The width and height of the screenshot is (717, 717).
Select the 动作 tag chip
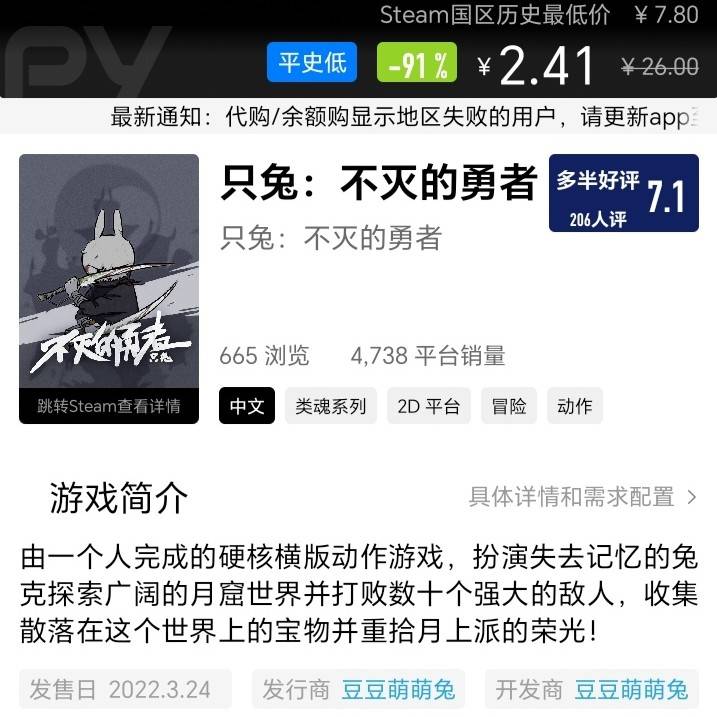[575, 406]
